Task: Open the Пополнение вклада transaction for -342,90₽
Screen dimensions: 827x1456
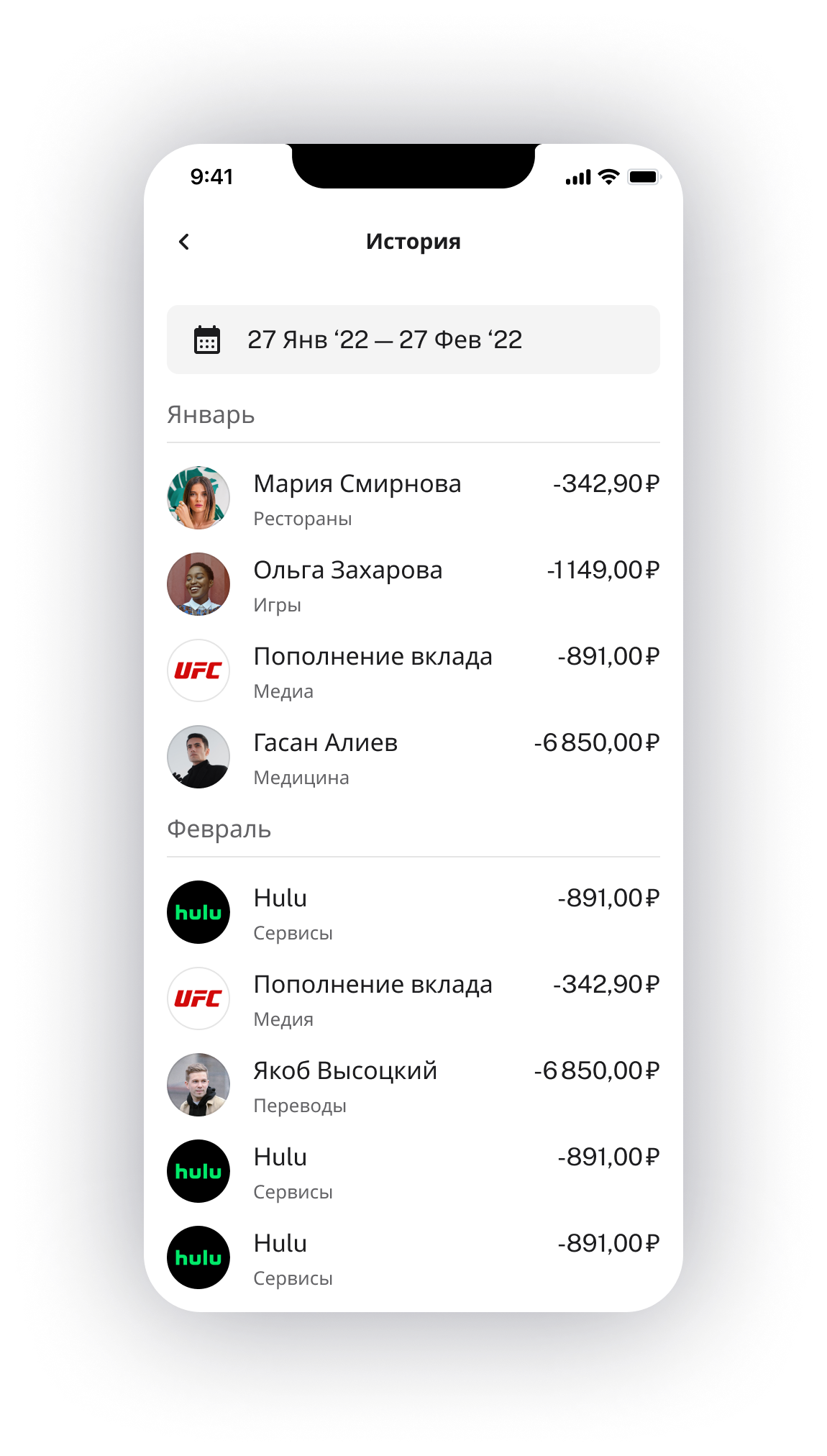Action: coord(413,999)
